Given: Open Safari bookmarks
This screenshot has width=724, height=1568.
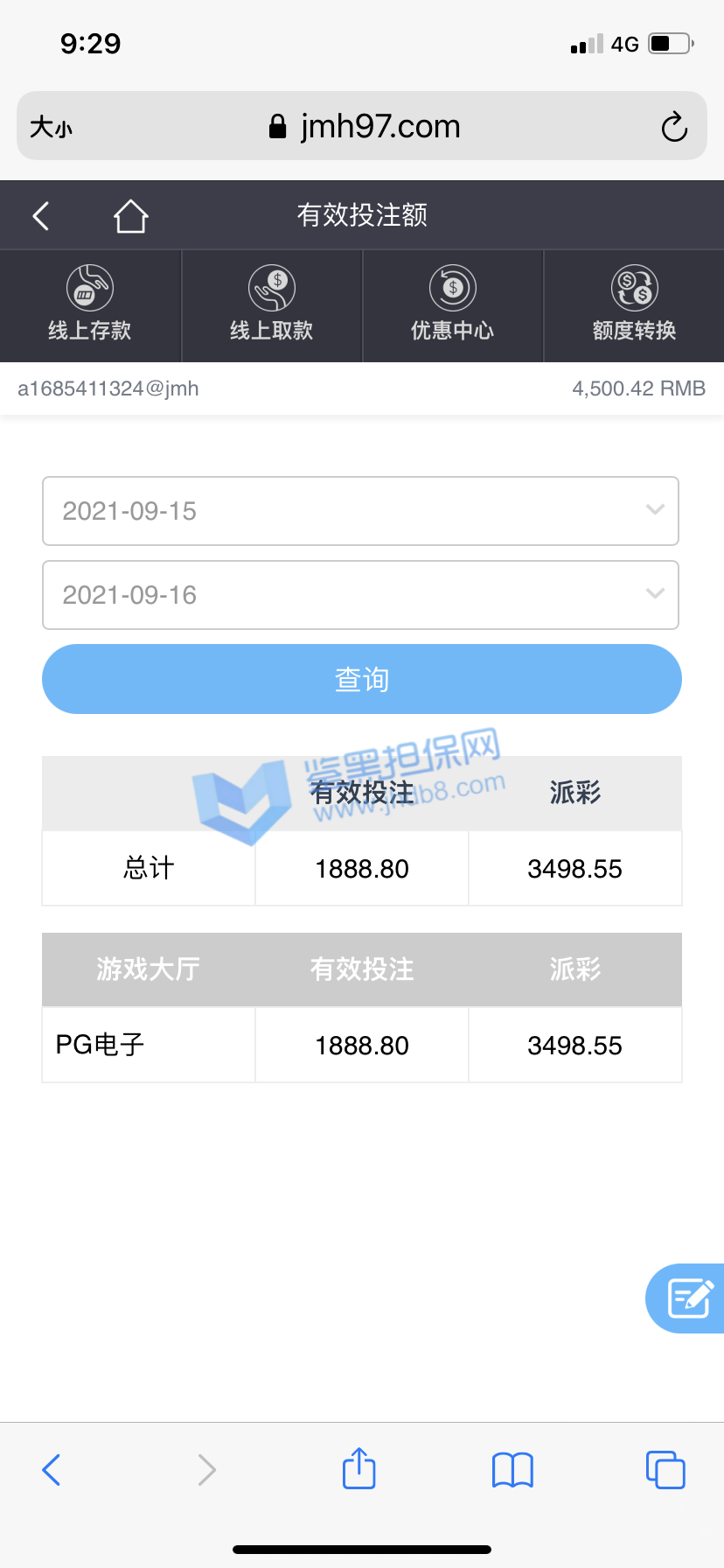Looking at the screenshot, I should (512, 1469).
